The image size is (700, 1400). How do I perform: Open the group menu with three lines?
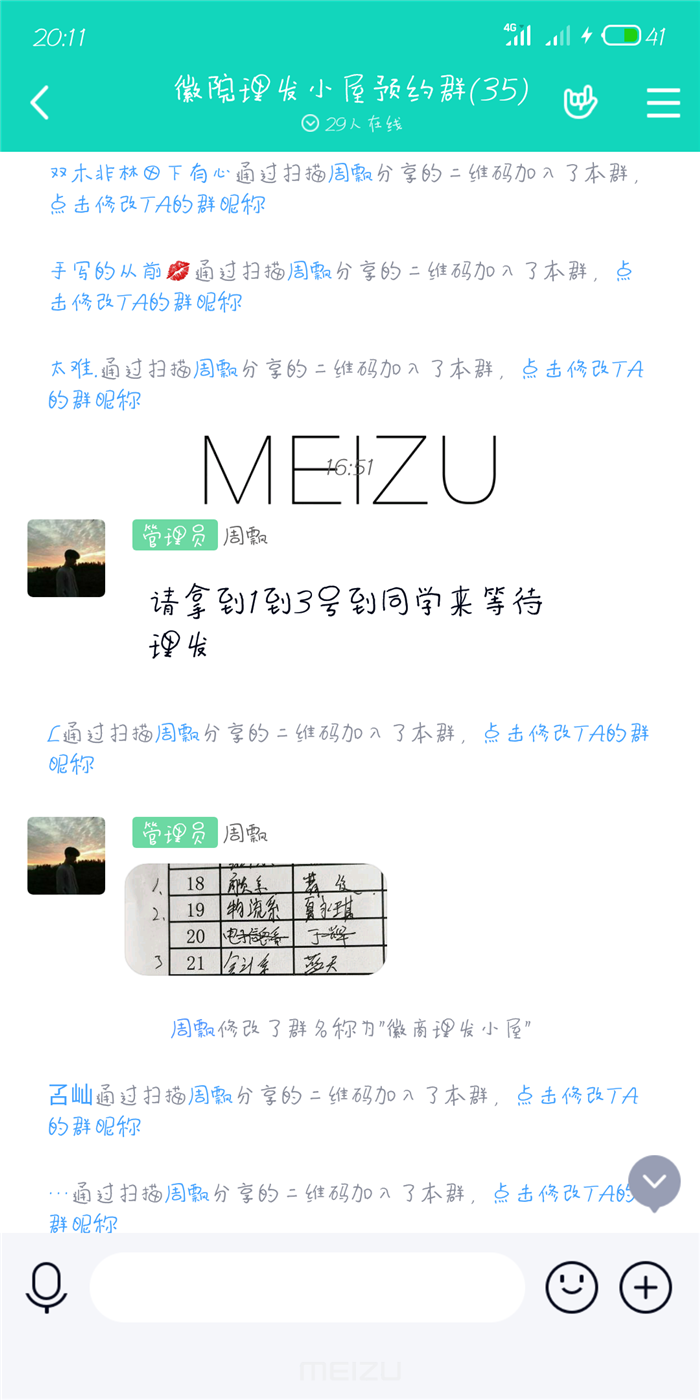tap(663, 102)
